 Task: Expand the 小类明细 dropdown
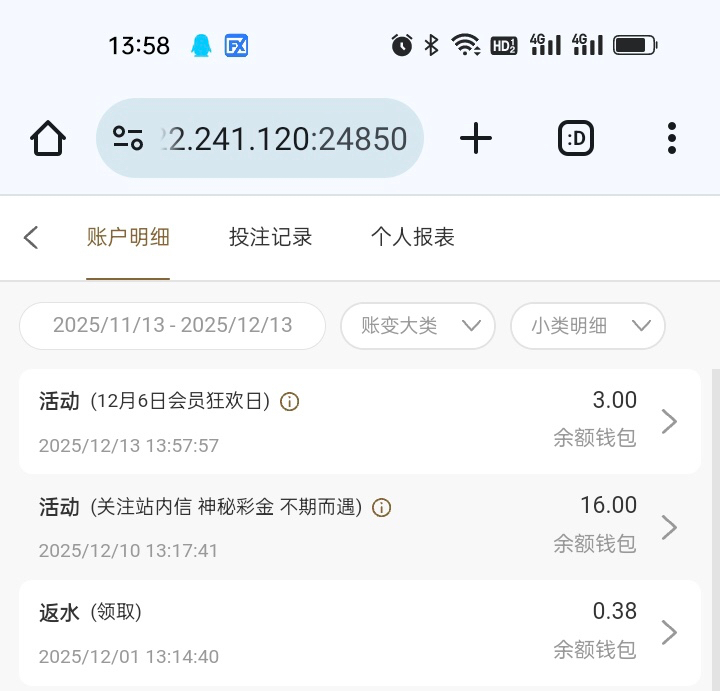588,326
